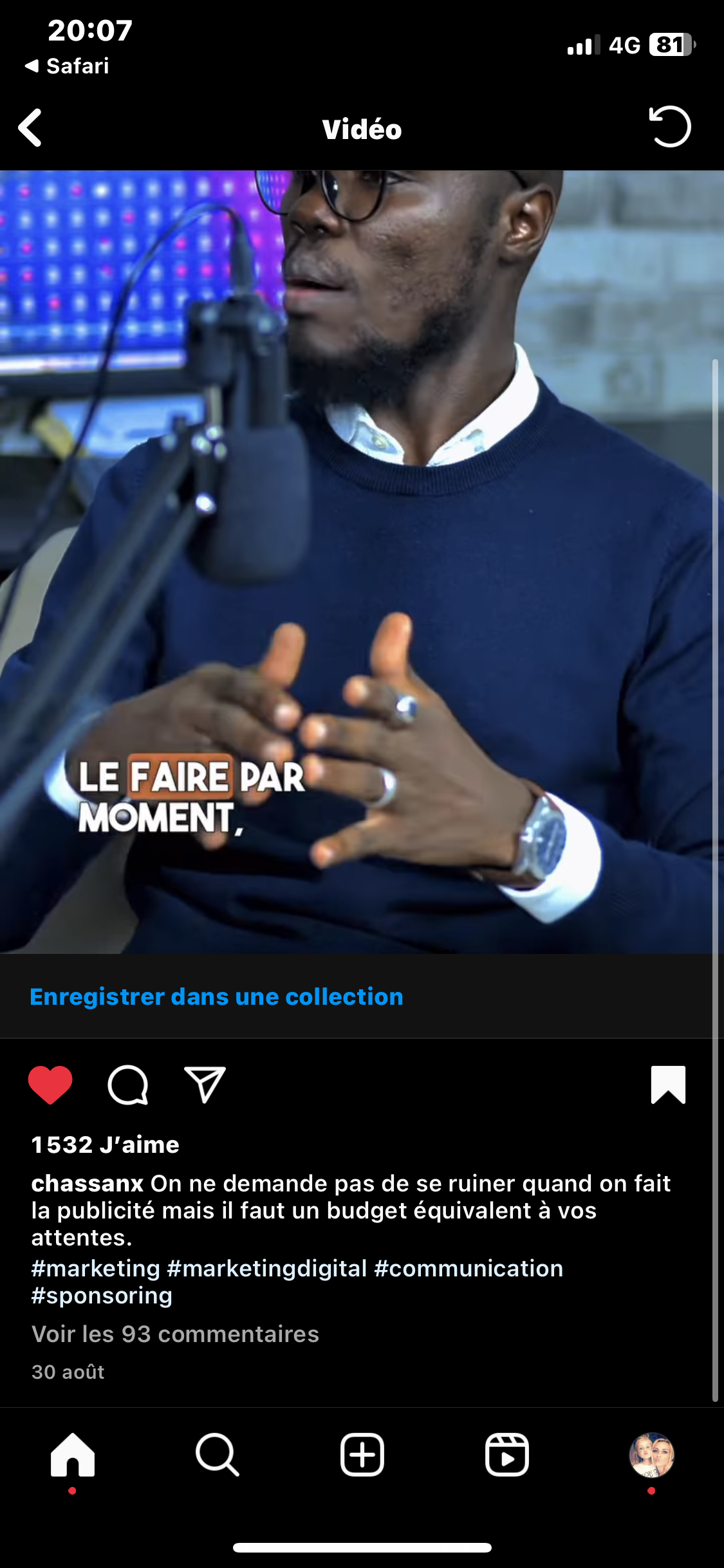Switch to the Home tab
The width and height of the screenshot is (724, 1568).
point(72,1455)
